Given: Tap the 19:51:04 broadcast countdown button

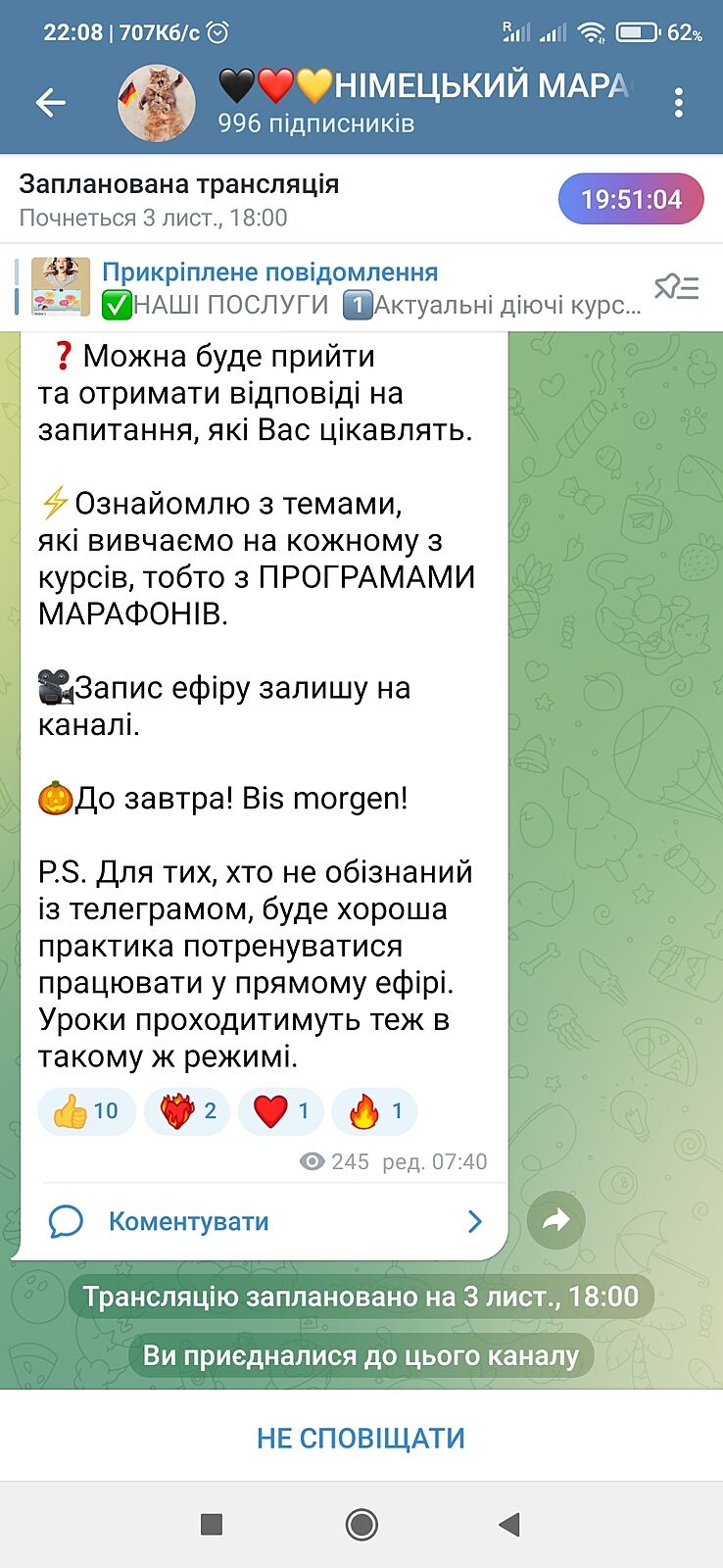Looking at the screenshot, I should pyautogui.click(x=631, y=199).
